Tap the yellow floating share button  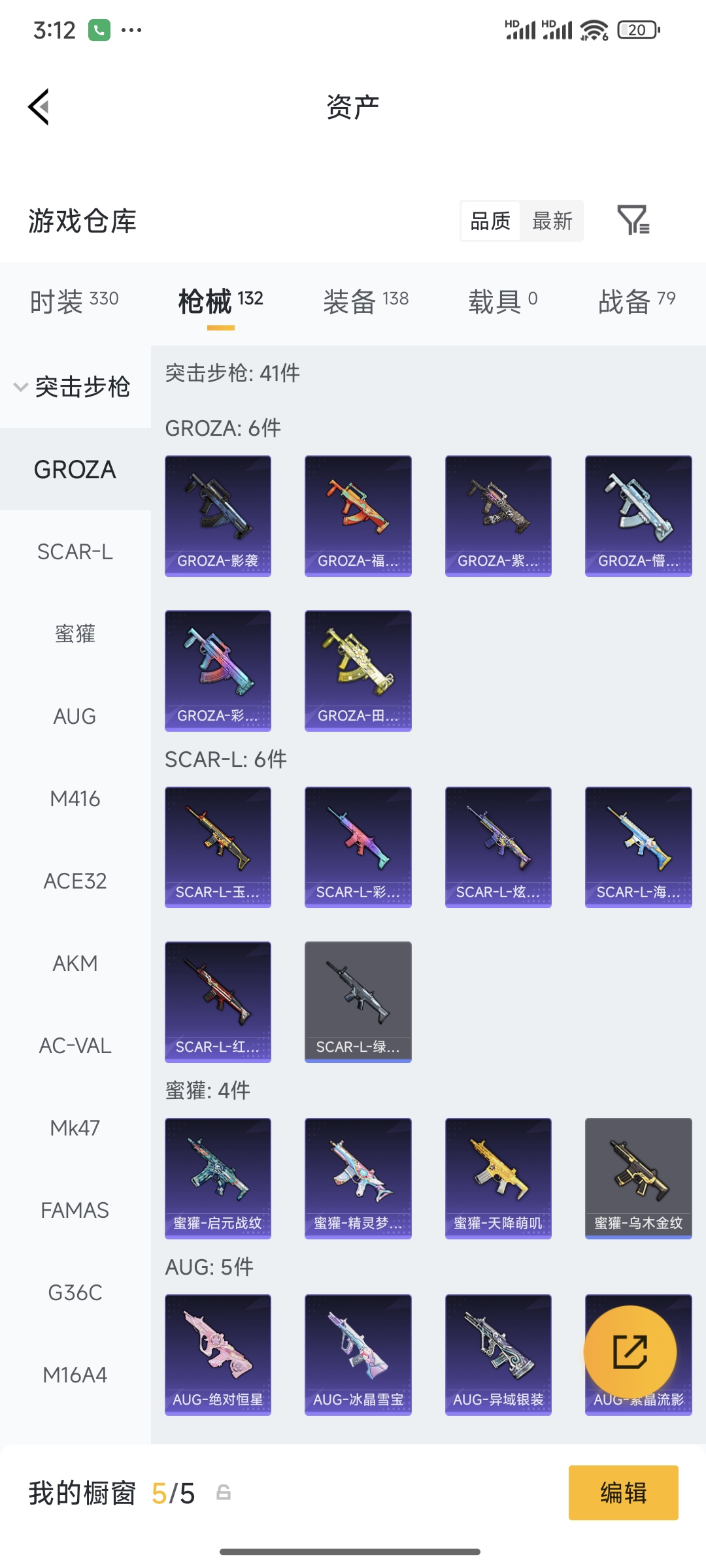coord(630,1352)
